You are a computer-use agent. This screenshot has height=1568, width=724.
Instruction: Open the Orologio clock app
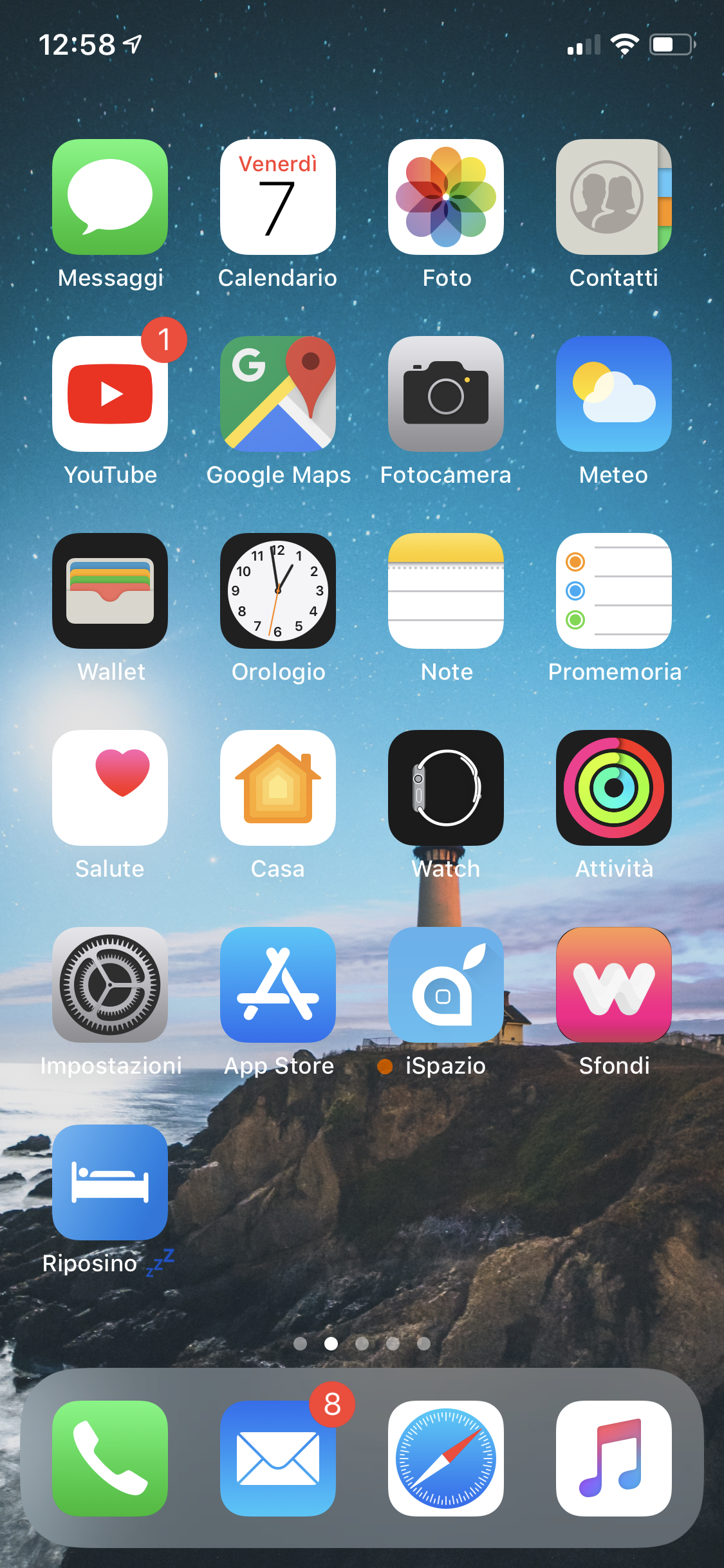coord(278,591)
